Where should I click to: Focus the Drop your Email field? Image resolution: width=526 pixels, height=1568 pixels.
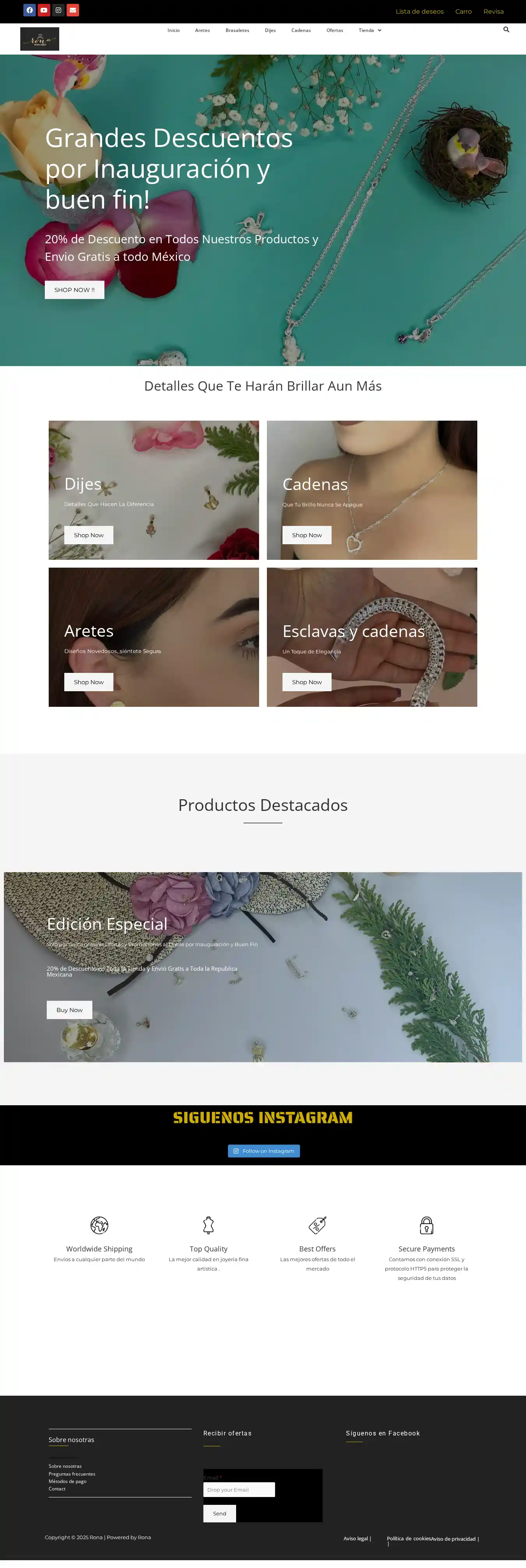coord(239,1490)
